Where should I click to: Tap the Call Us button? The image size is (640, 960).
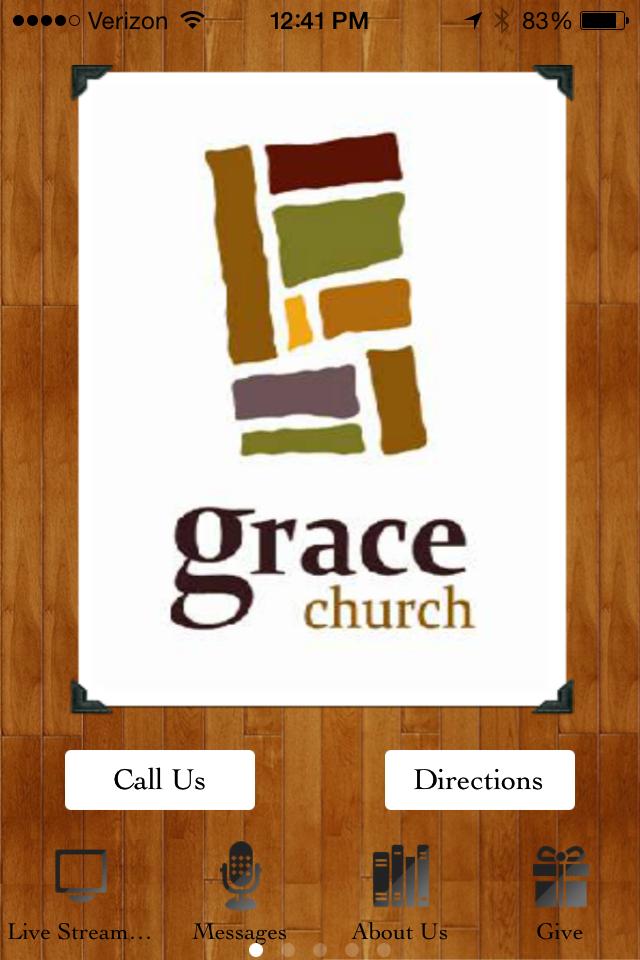click(x=160, y=780)
